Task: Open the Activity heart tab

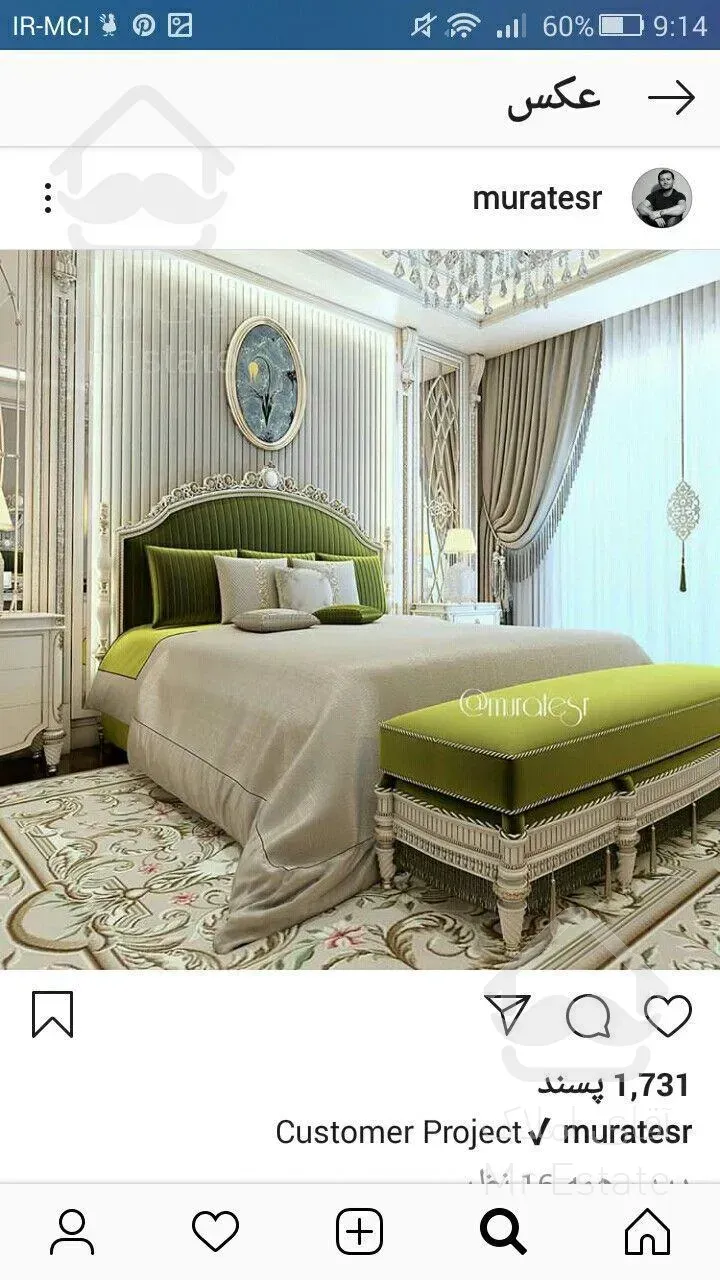Action: pyautogui.click(x=215, y=1231)
